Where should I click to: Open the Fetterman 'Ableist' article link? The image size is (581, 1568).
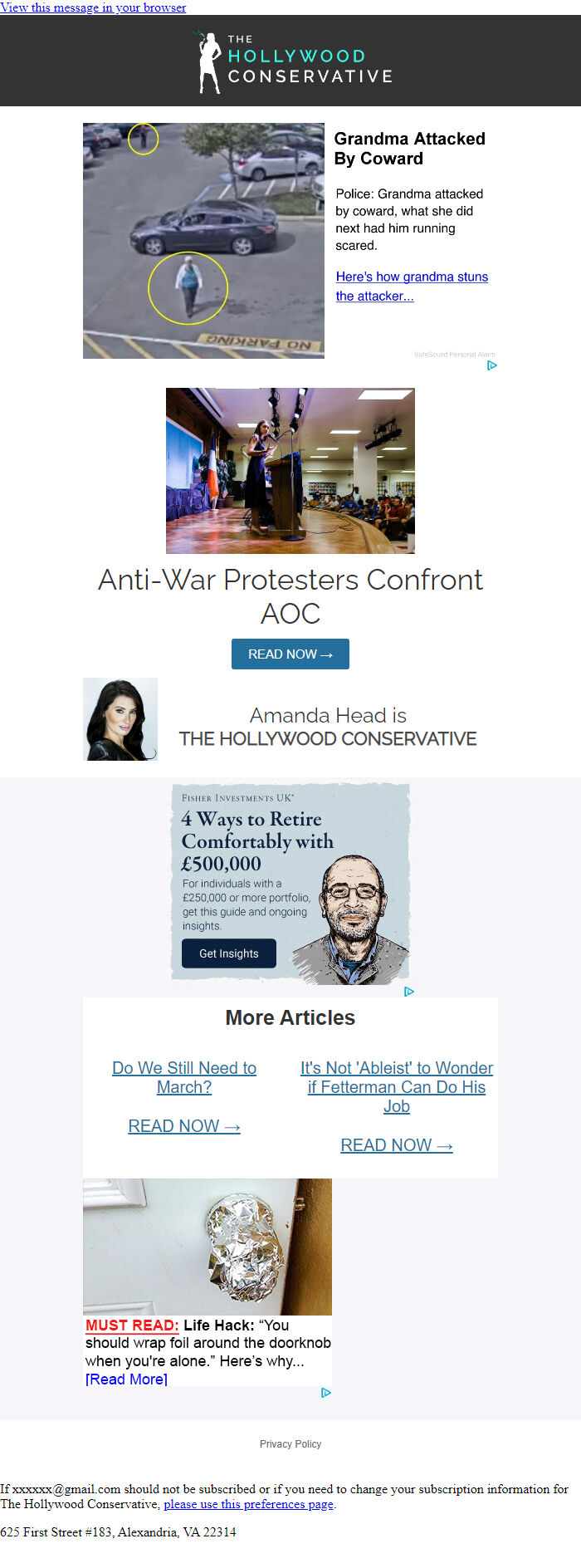pyautogui.click(x=396, y=1086)
